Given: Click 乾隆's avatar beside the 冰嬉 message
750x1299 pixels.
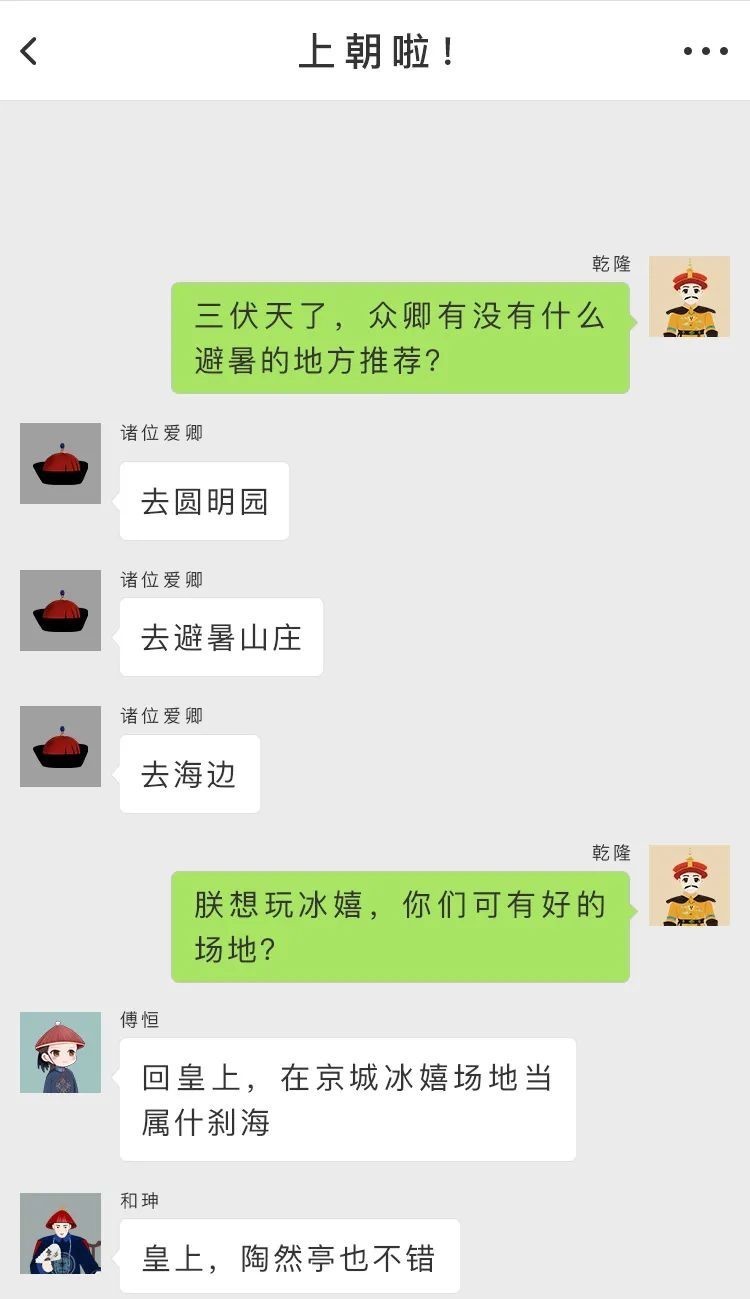Looking at the screenshot, I should (688, 886).
